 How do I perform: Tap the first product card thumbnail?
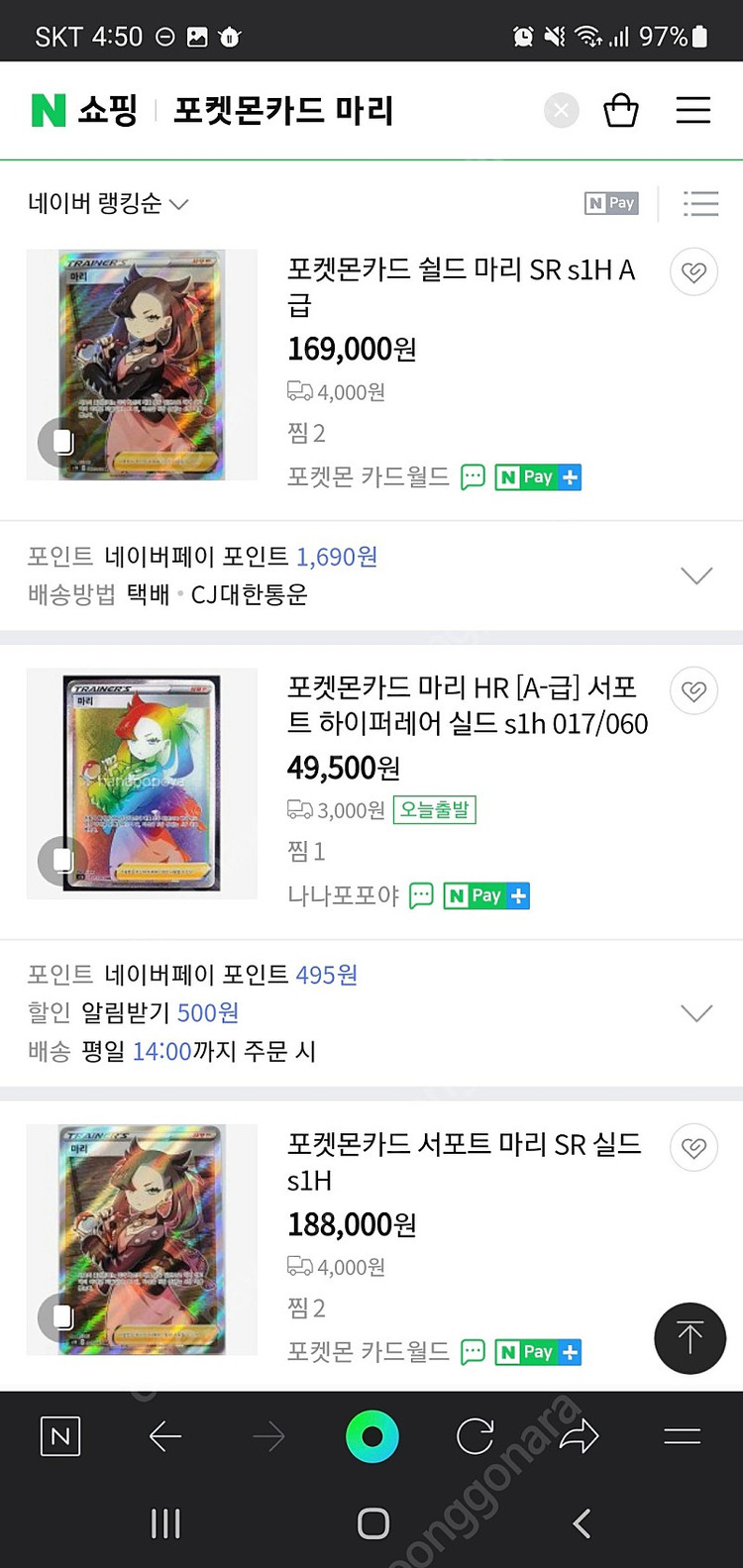[x=141, y=365]
